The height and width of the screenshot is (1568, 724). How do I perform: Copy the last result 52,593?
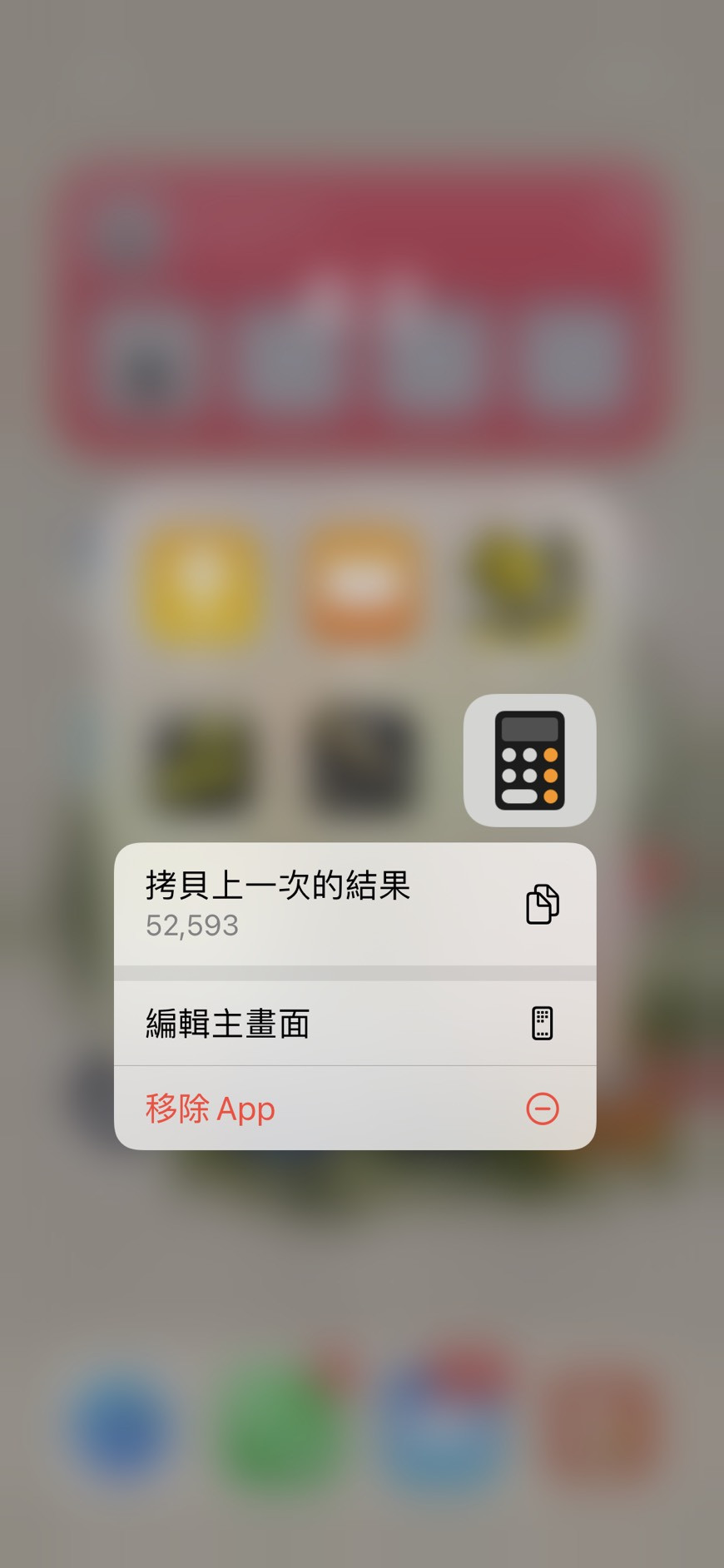355,905
